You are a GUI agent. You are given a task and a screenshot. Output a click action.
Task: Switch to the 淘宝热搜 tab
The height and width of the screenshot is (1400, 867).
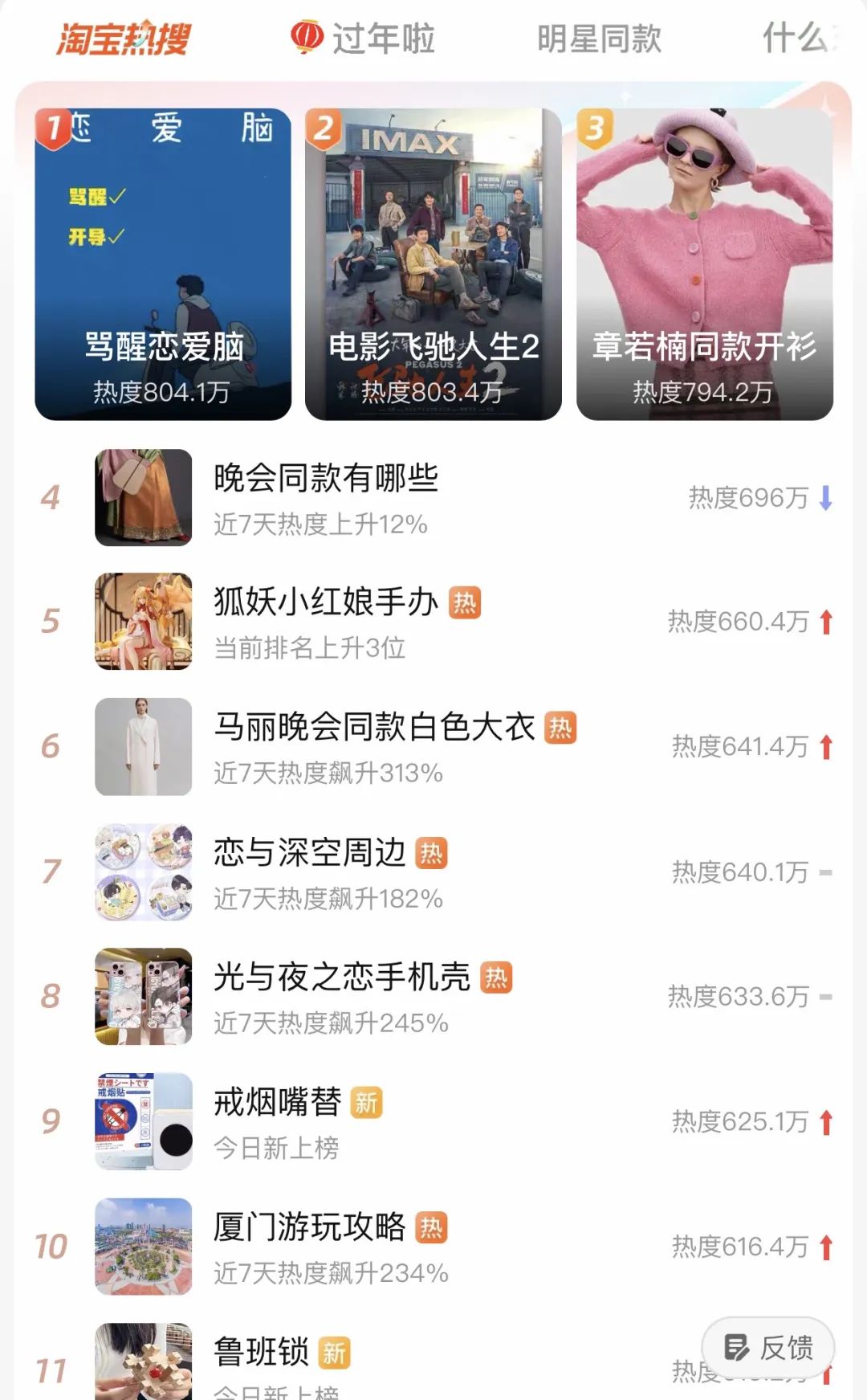pyautogui.click(x=124, y=39)
